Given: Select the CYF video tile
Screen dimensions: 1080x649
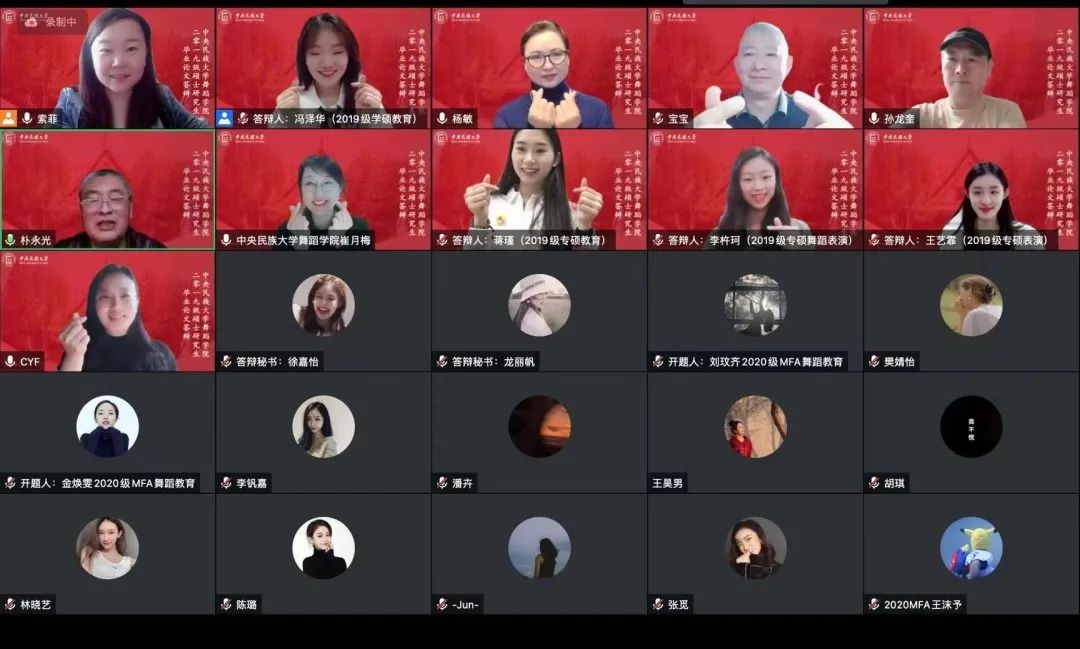Looking at the screenshot, I should click(x=107, y=312).
